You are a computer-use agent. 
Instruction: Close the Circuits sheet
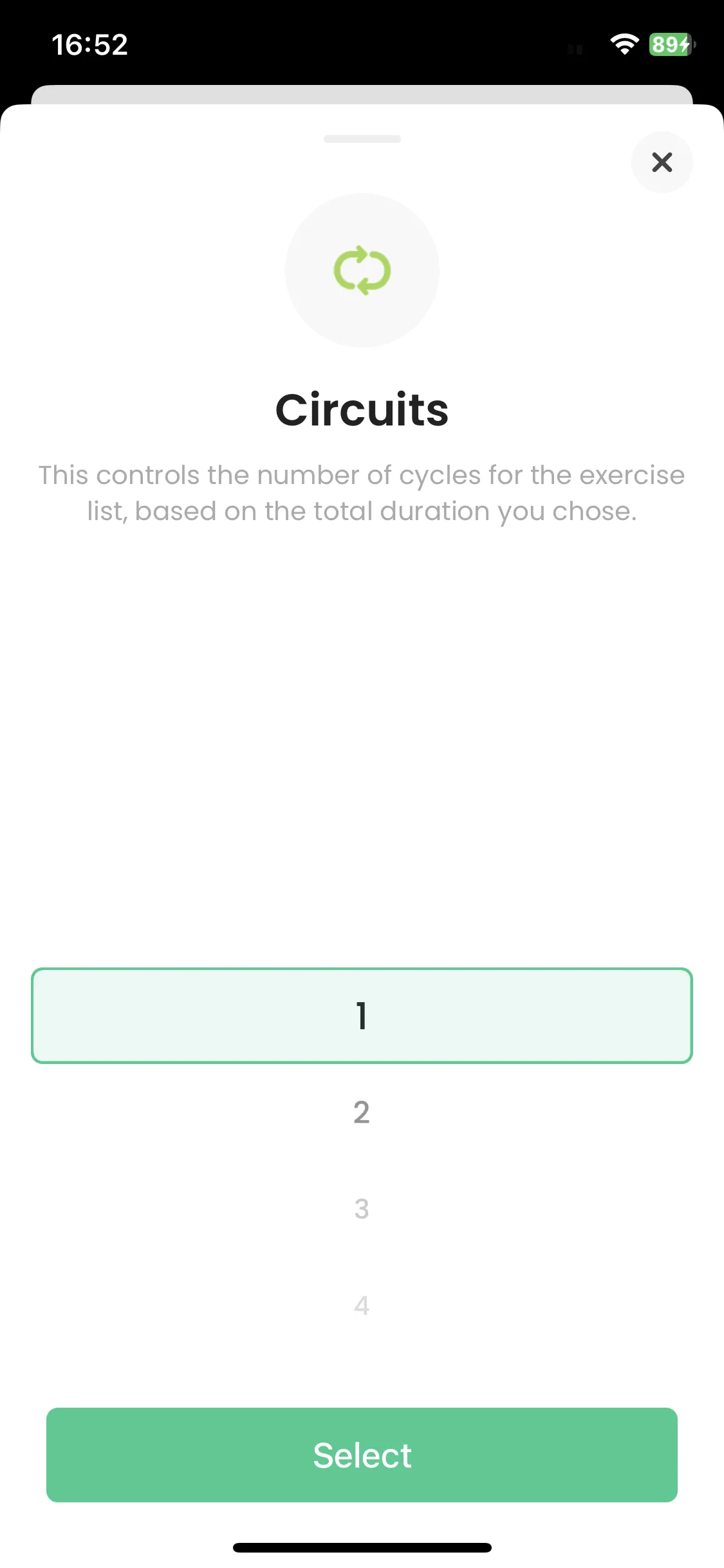click(x=662, y=162)
